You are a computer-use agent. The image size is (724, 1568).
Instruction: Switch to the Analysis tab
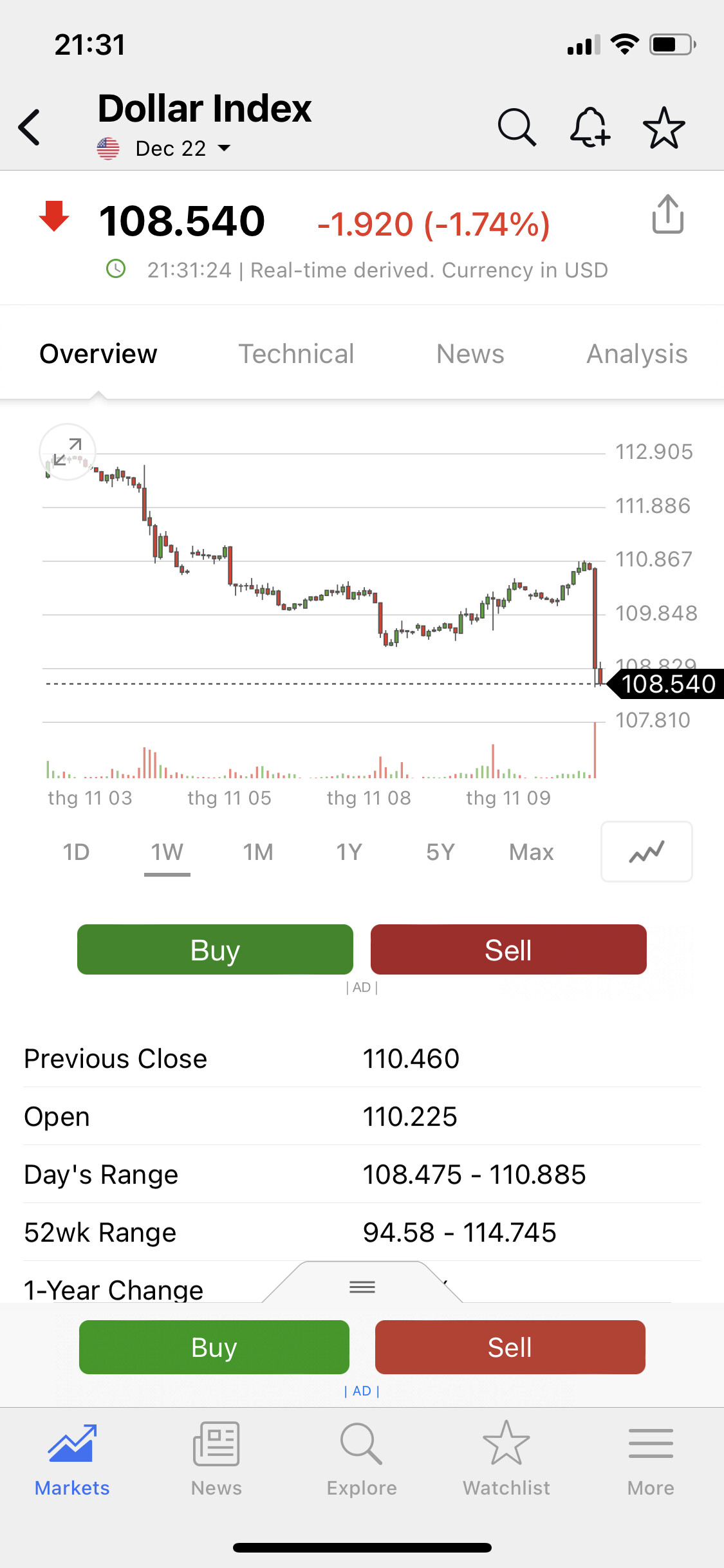coord(636,354)
